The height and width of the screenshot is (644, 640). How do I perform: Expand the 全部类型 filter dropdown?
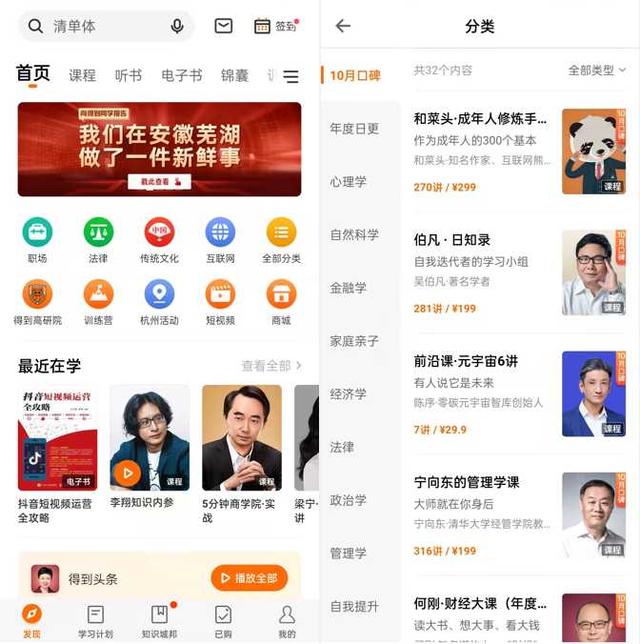point(596,70)
